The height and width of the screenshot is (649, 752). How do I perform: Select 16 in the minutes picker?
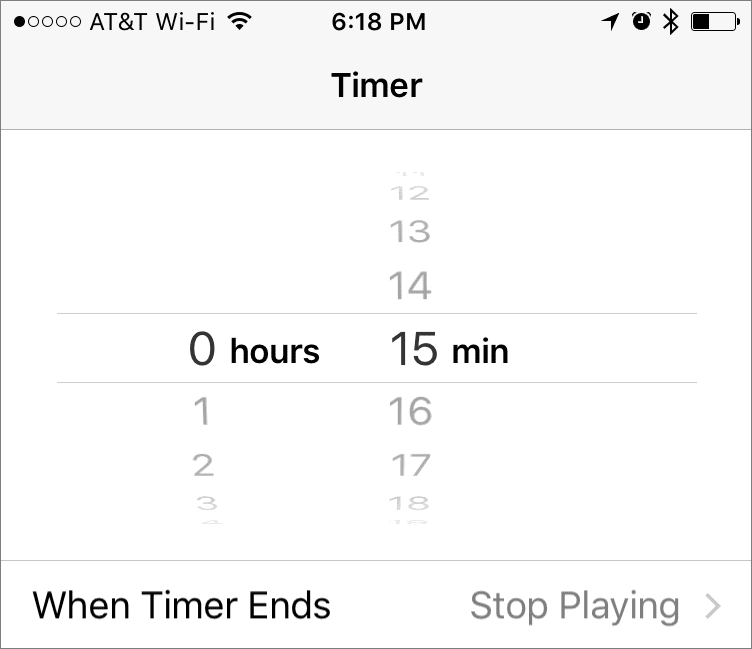[410, 411]
